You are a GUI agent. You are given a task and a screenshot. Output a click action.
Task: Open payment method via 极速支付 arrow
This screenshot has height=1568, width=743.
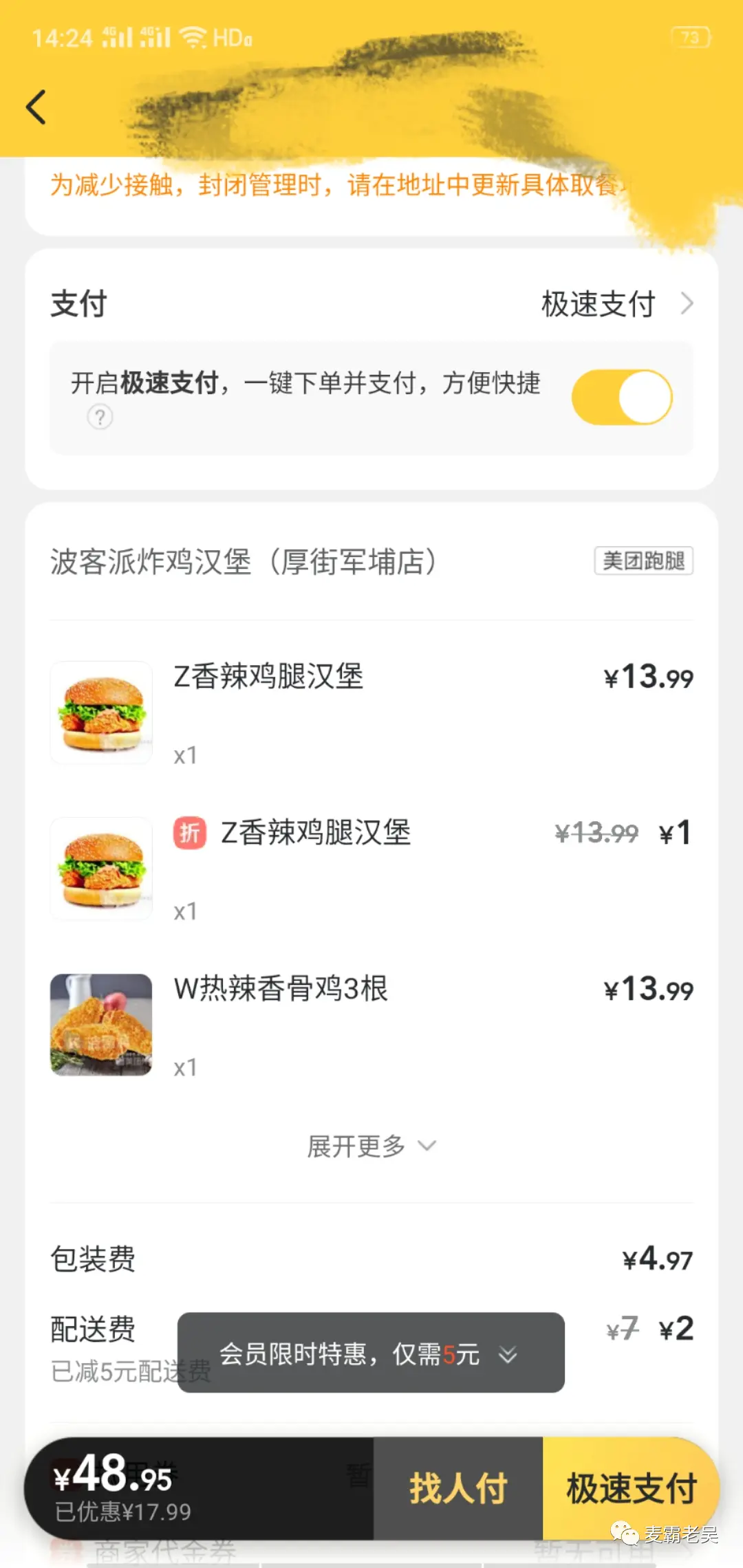pos(685,303)
